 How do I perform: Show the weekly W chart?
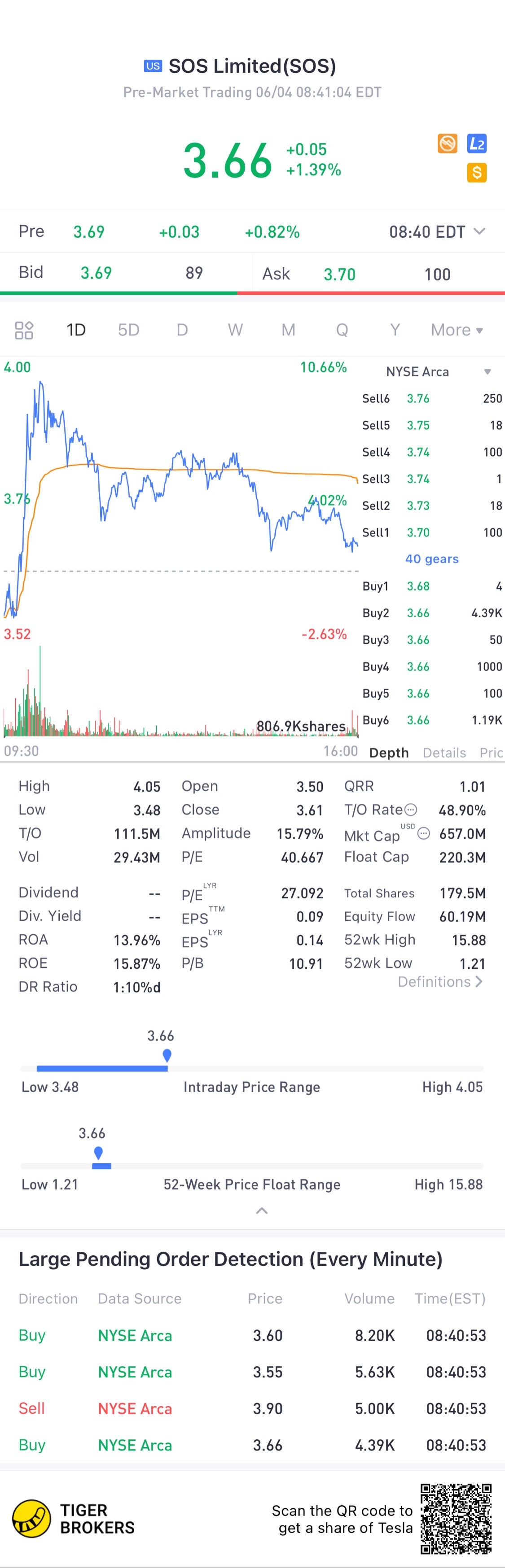[x=235, y=330]
